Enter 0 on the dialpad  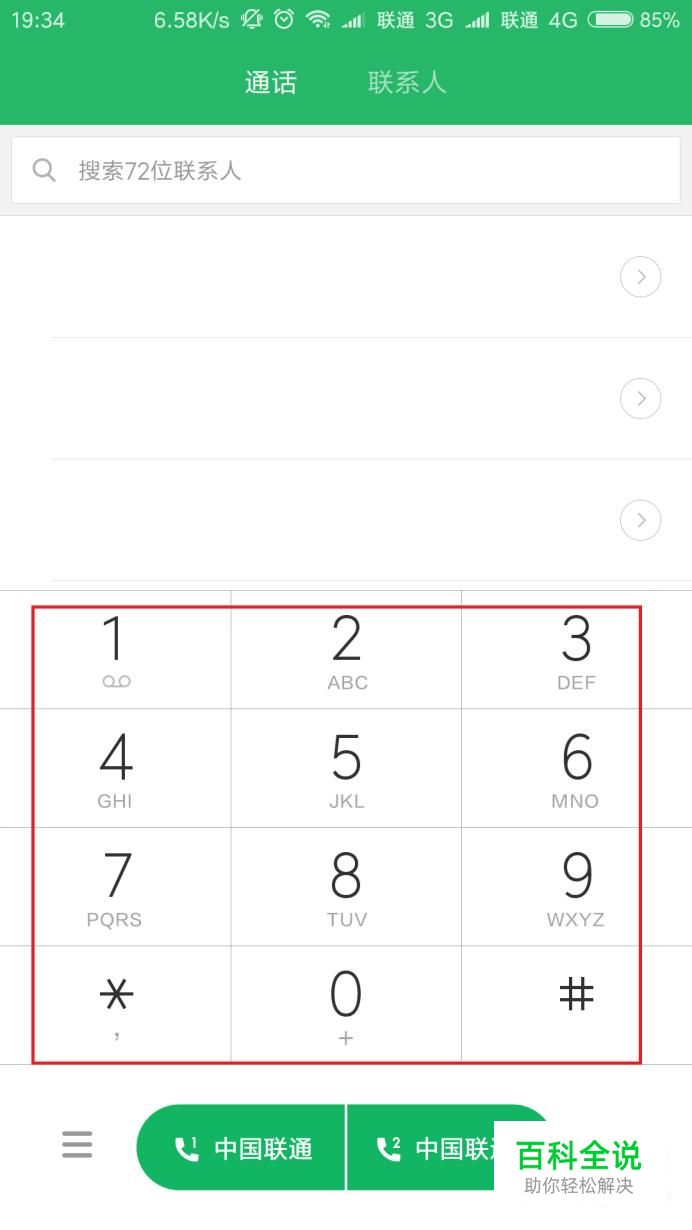(346, 1005)
